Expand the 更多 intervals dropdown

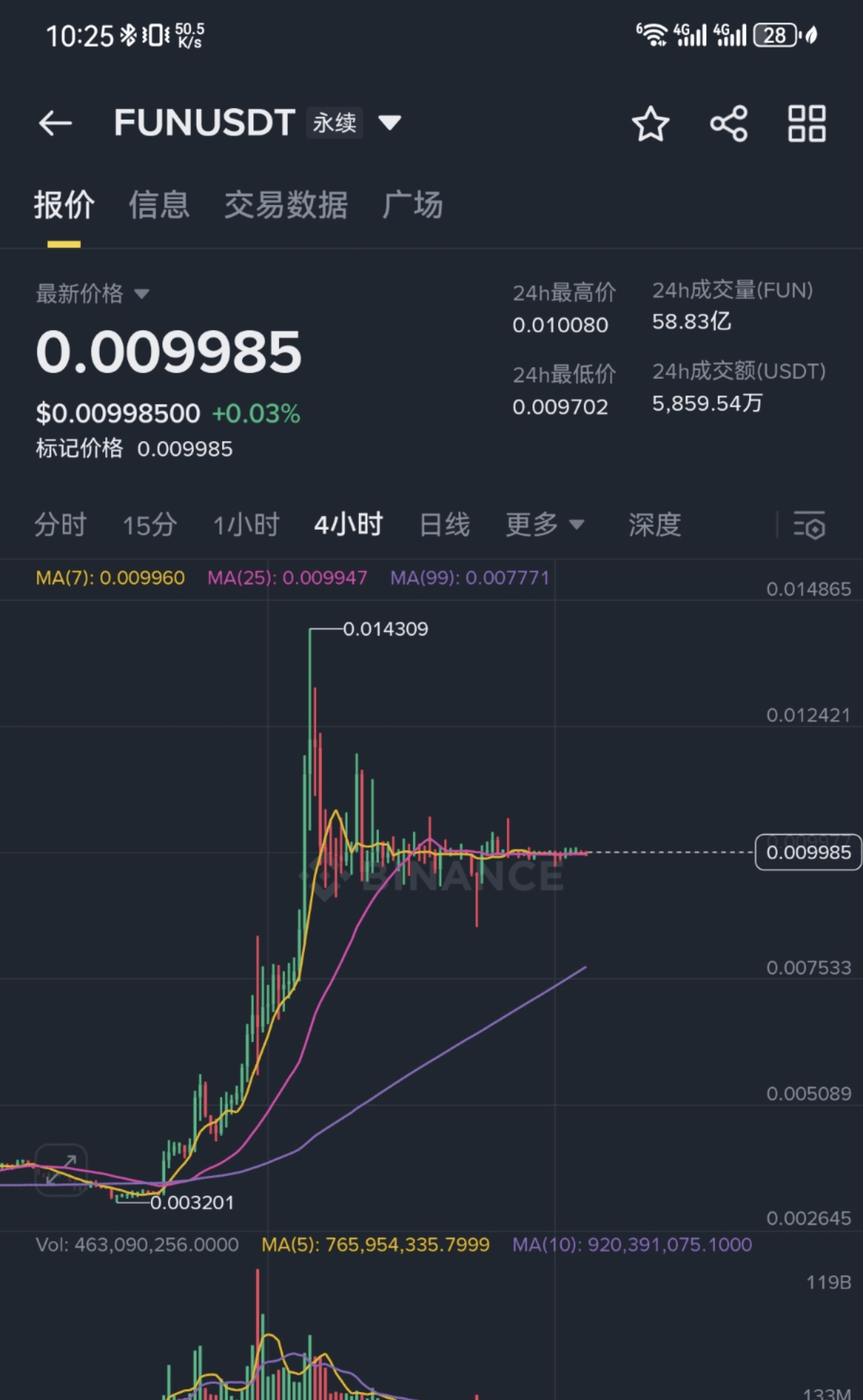[545, 525]
